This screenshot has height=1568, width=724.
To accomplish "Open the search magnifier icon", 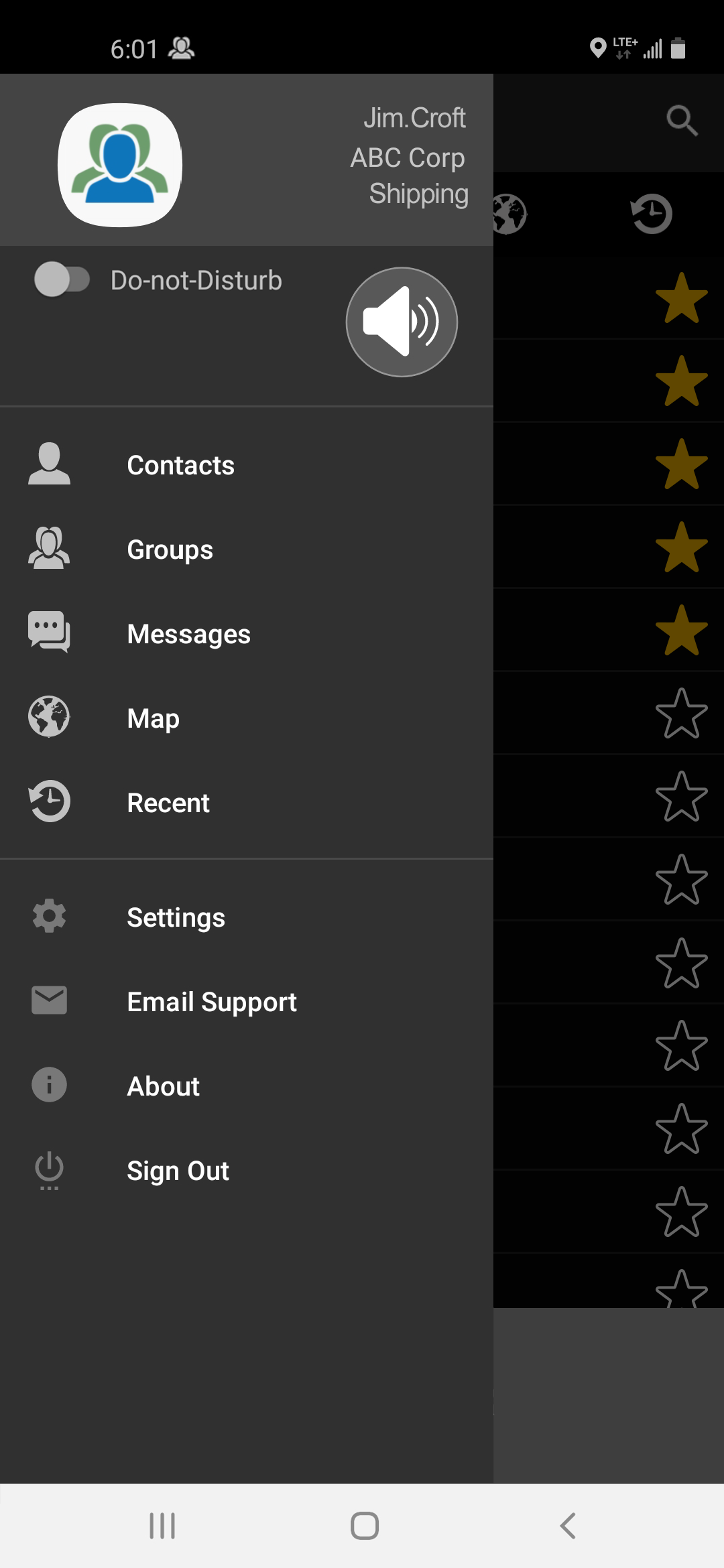I will click(x=682, y=121).
